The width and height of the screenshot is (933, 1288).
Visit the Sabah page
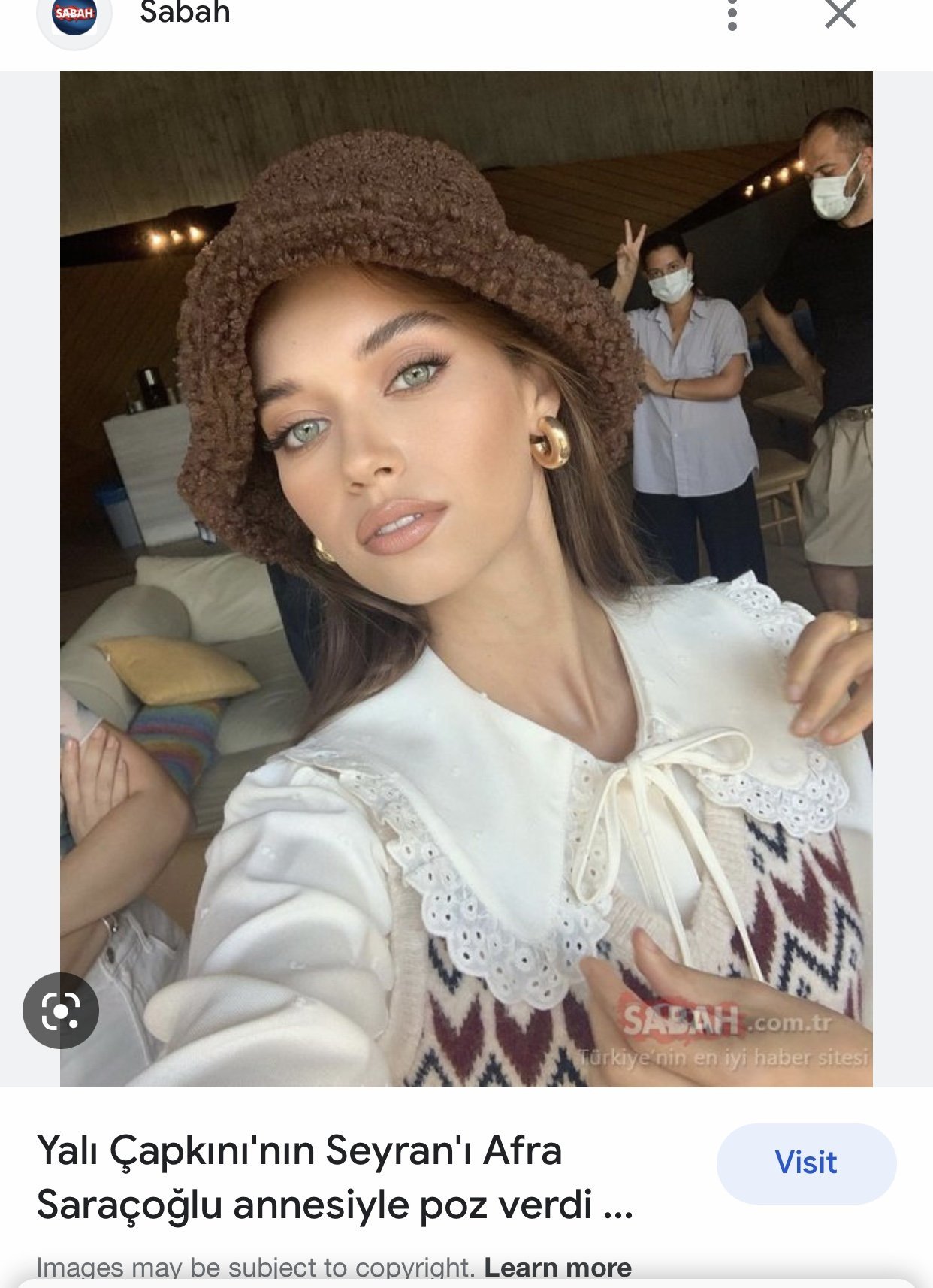806,1163
